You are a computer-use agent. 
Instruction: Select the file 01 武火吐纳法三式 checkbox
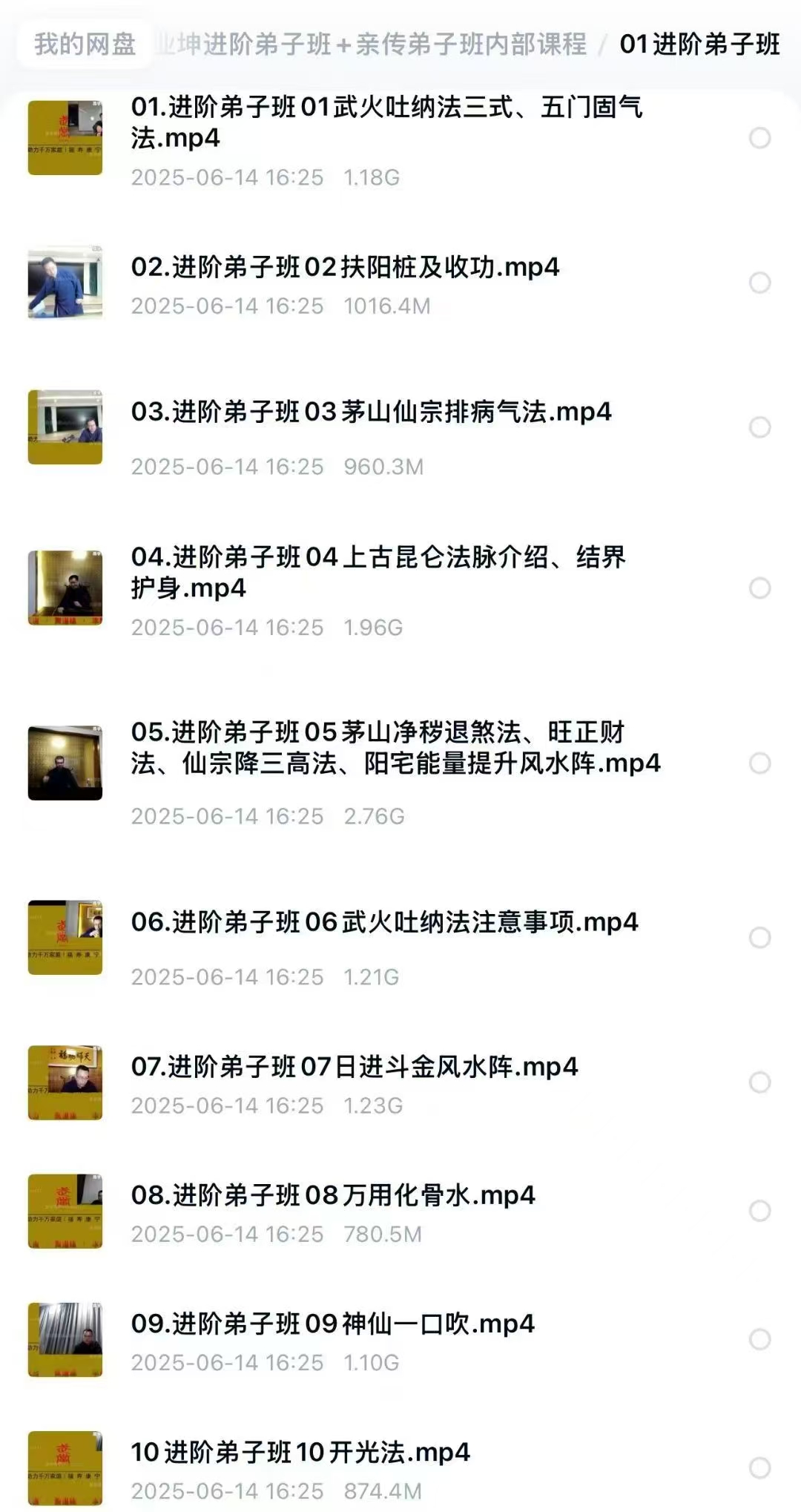click(x=759, y=138)
